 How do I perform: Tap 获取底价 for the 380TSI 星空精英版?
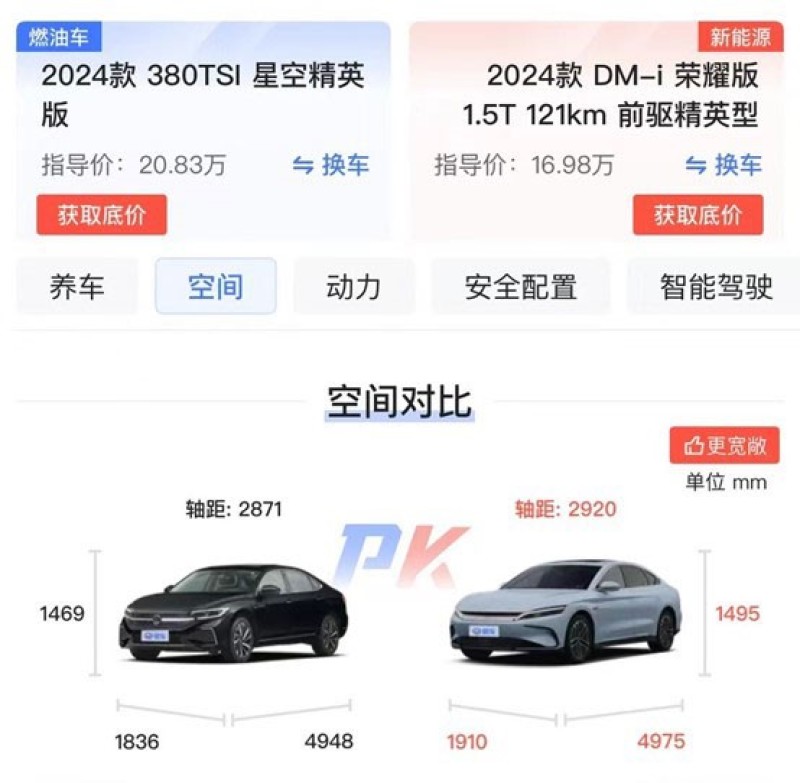pos(101,215)
